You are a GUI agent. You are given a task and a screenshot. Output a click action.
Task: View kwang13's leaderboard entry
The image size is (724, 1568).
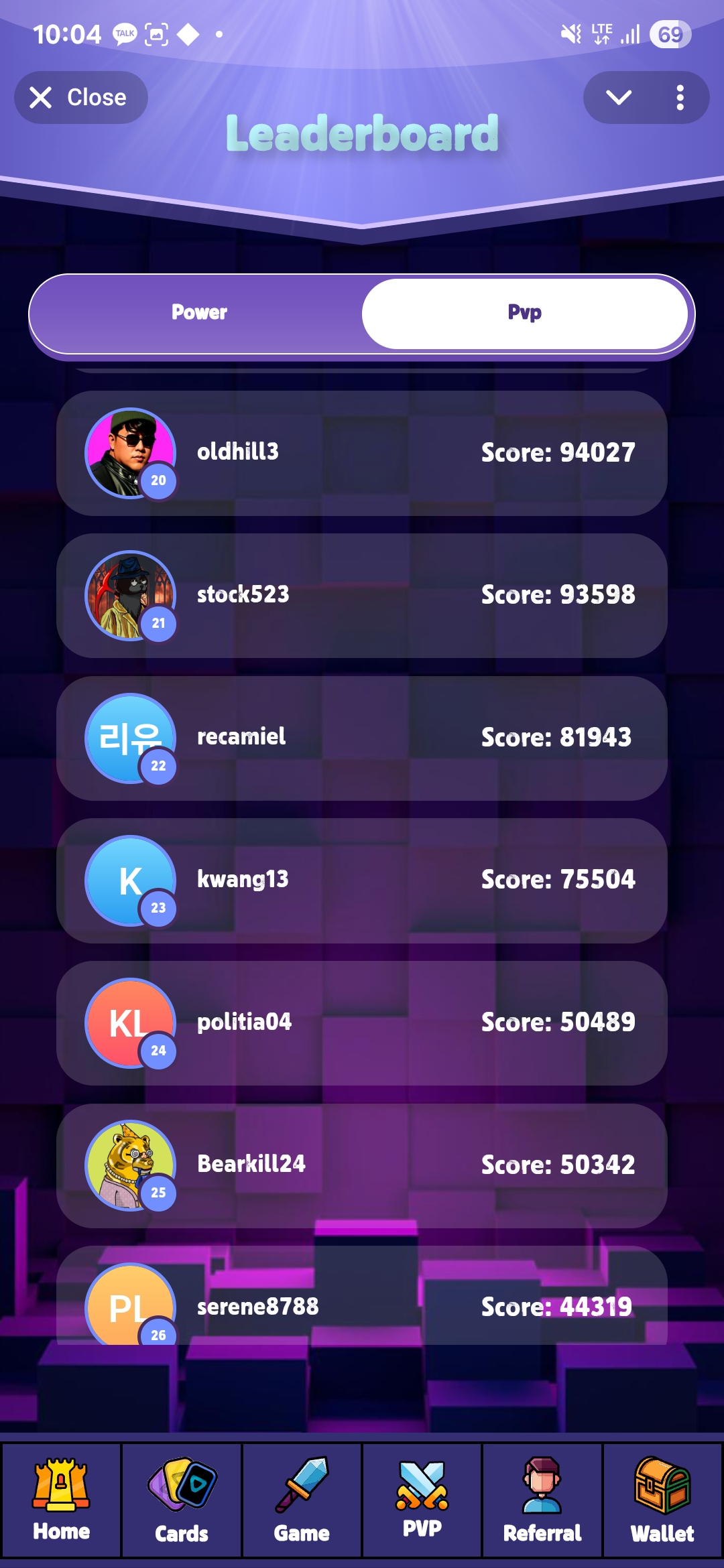point(362,880)
